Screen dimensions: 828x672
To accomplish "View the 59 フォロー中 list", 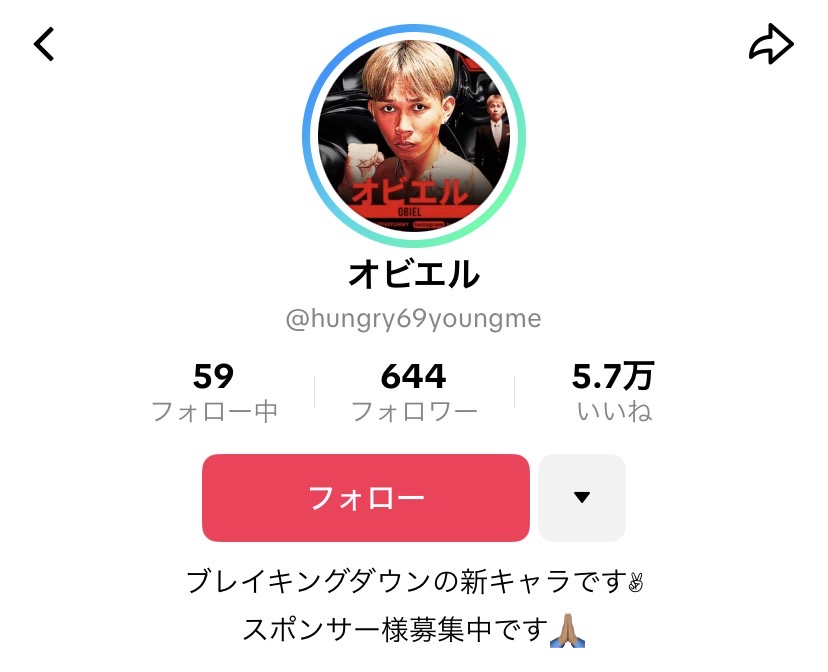I will (214, 392).
